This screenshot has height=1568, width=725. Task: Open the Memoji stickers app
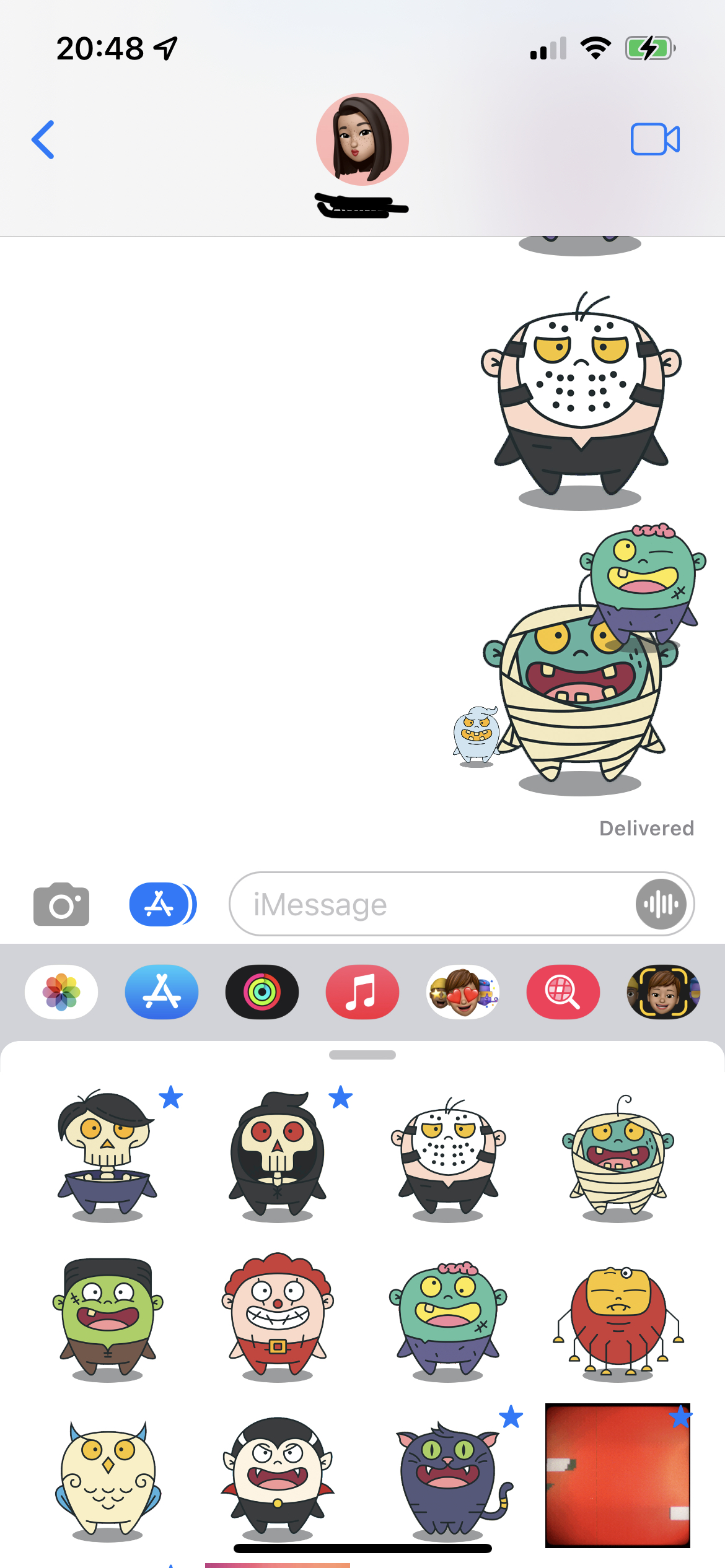pyautogui.click(x=463, y=991)
